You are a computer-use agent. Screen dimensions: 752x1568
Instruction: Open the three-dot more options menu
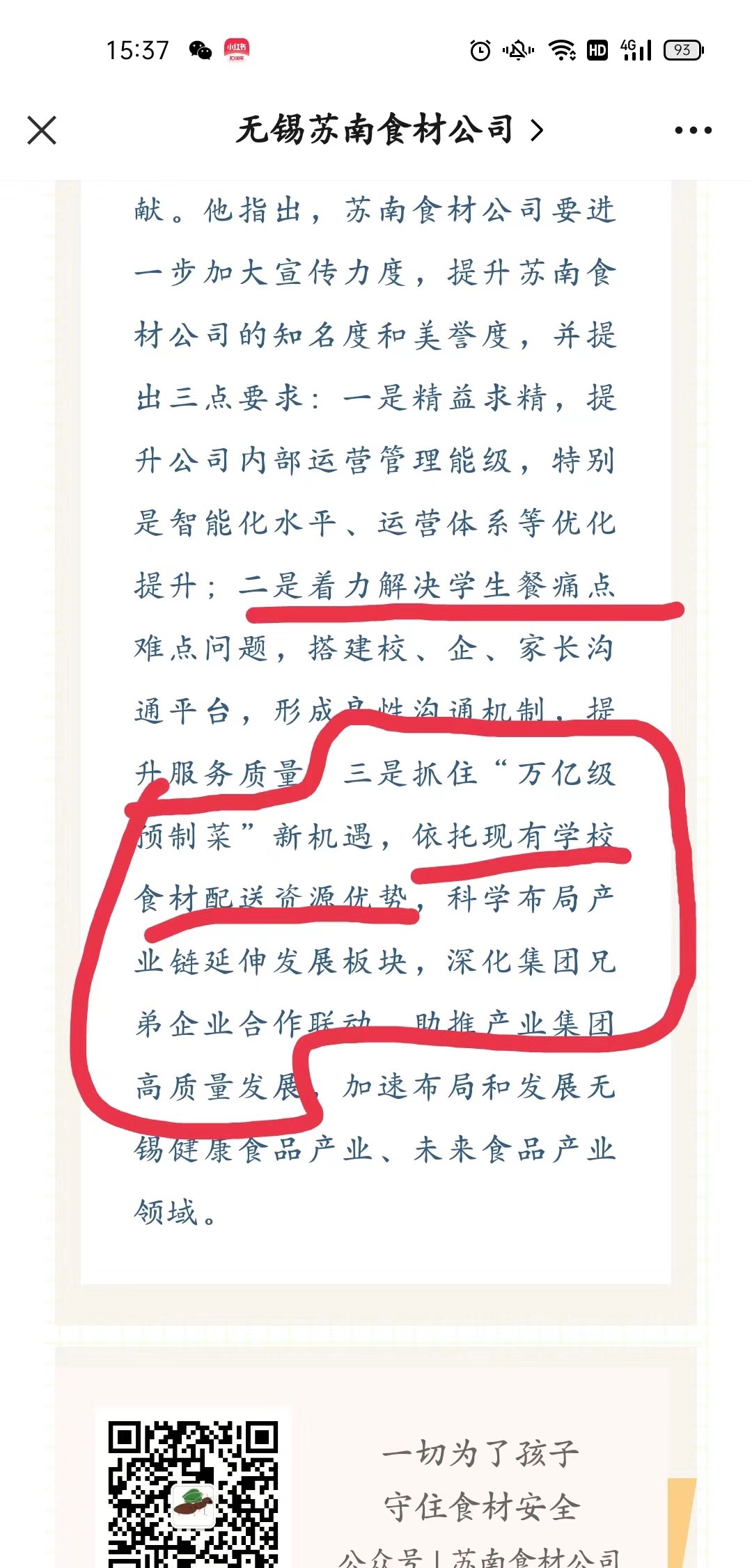693,130
